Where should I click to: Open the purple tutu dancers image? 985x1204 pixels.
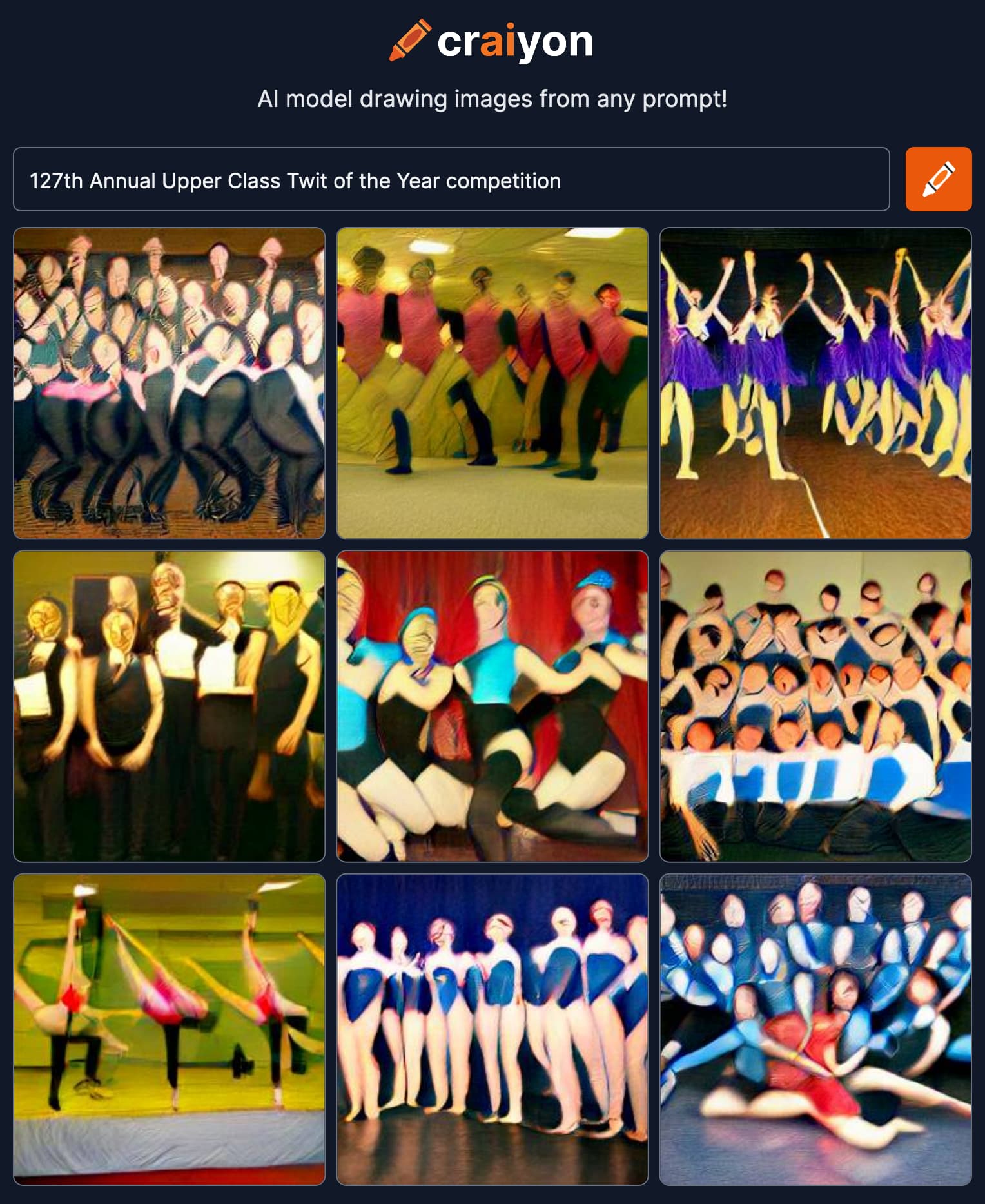coord(815,383)
